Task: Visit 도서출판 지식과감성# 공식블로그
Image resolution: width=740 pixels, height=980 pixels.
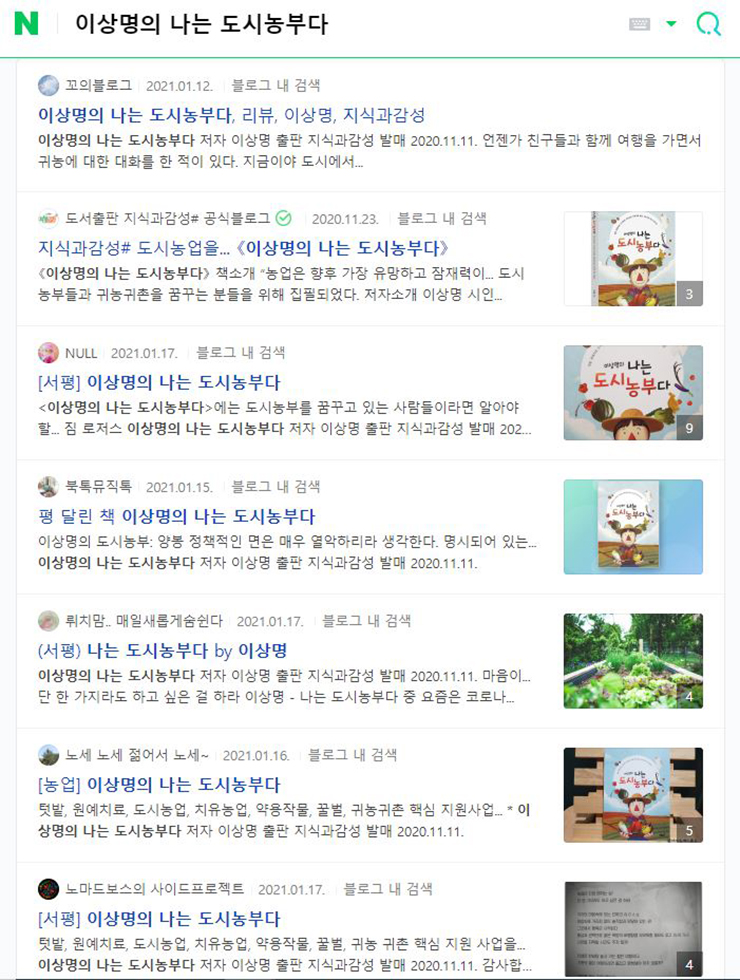Action: point(168,218)
